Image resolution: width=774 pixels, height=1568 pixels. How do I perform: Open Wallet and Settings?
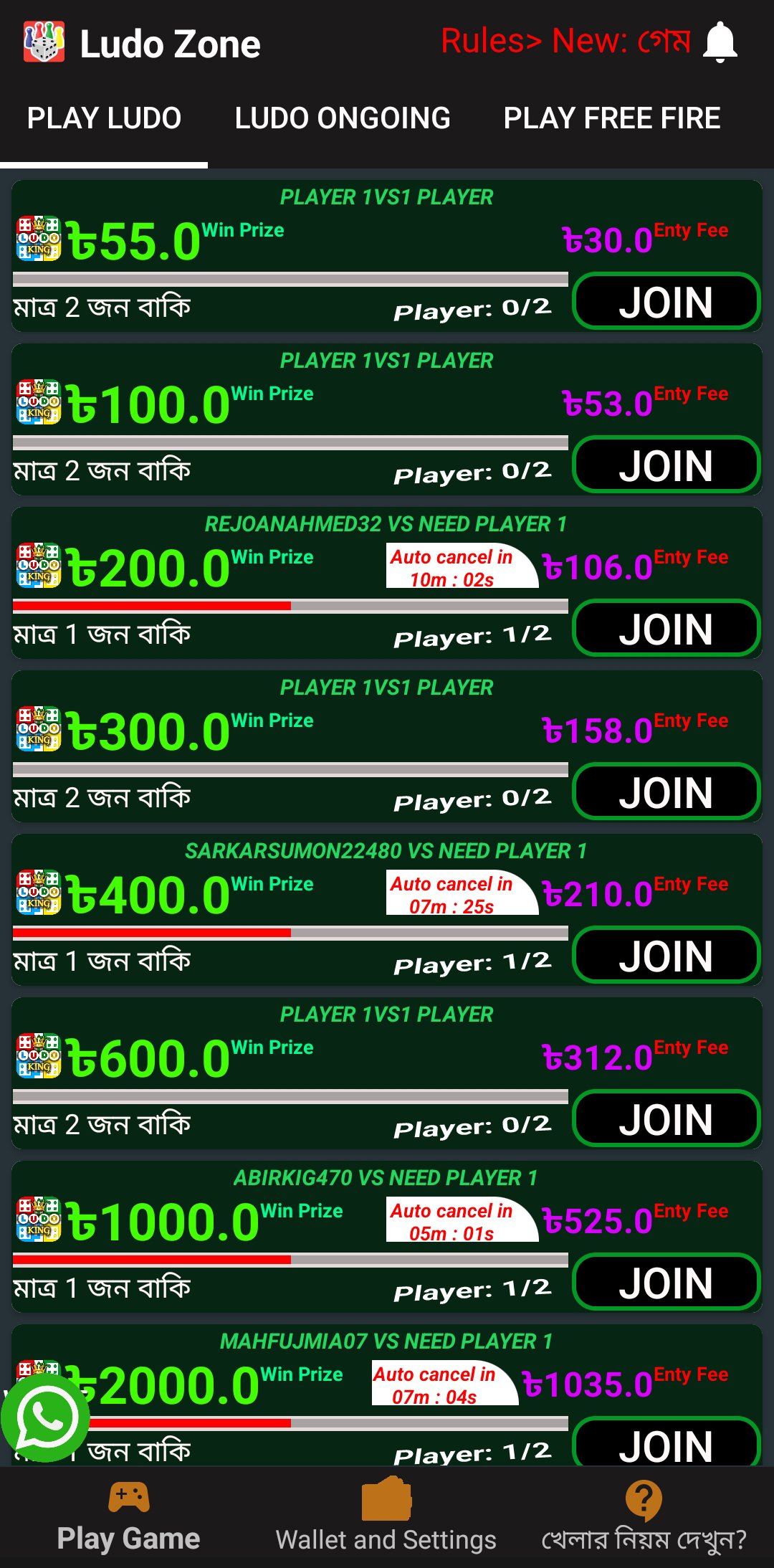[x=386, y=1516]
